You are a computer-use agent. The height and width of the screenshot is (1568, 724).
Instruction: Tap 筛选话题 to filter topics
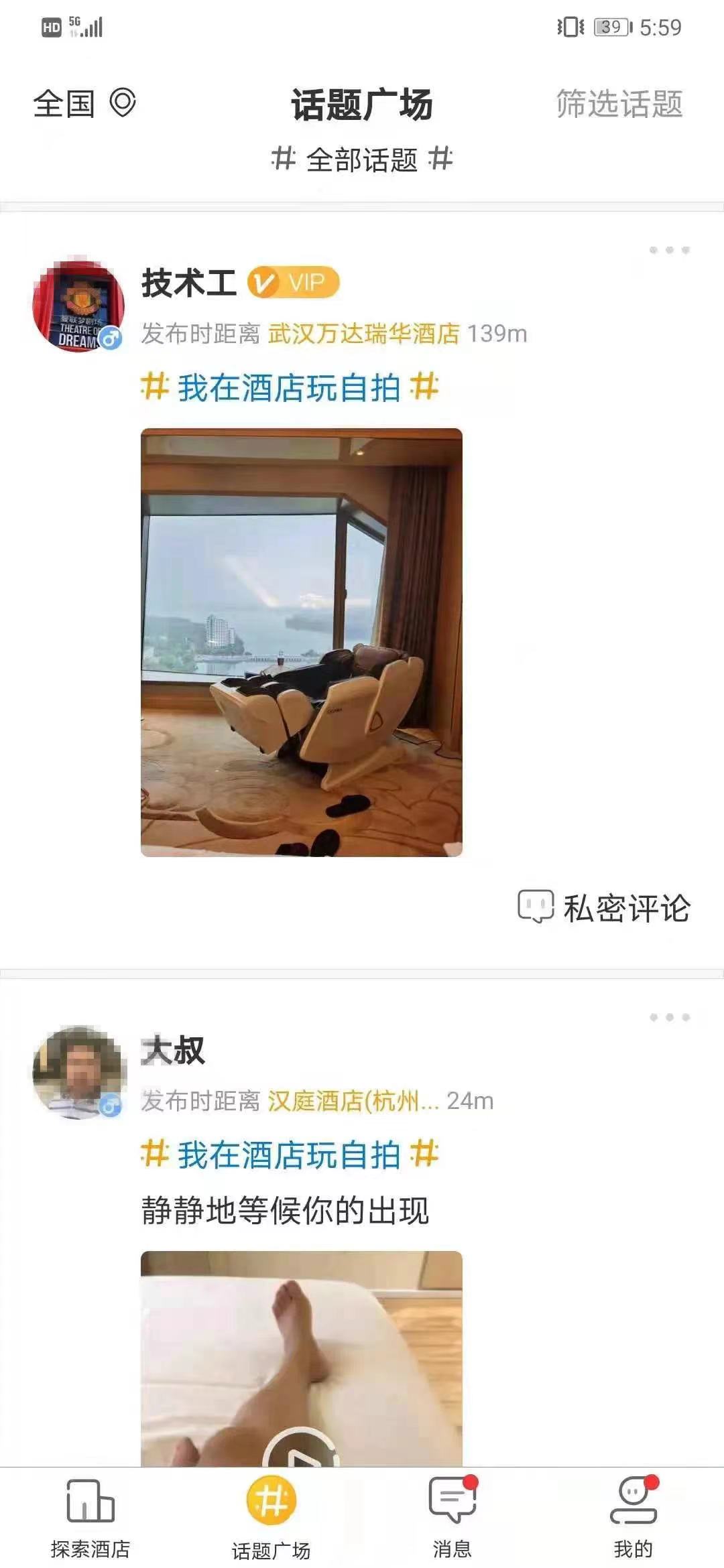click(x=619, y=104)
